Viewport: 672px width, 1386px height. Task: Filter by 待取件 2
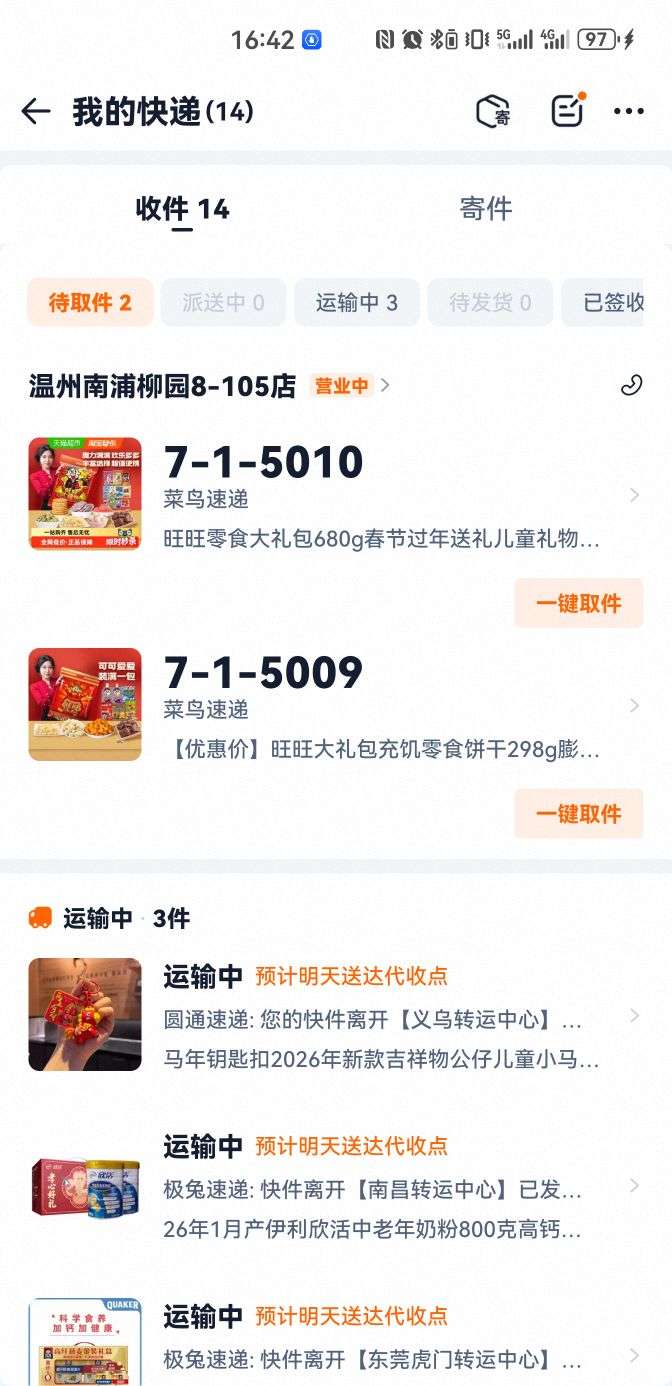pyautogui.click(x=90, y=303)
